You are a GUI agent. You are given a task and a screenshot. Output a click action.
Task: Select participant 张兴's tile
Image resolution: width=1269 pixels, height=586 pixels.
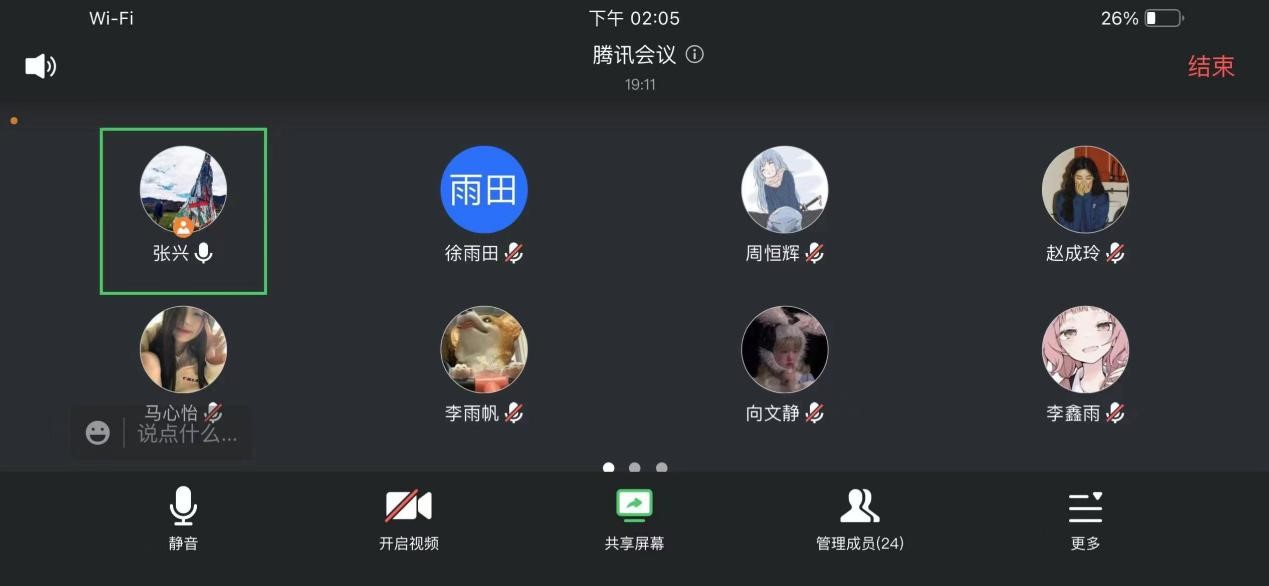tap(183, 210)
